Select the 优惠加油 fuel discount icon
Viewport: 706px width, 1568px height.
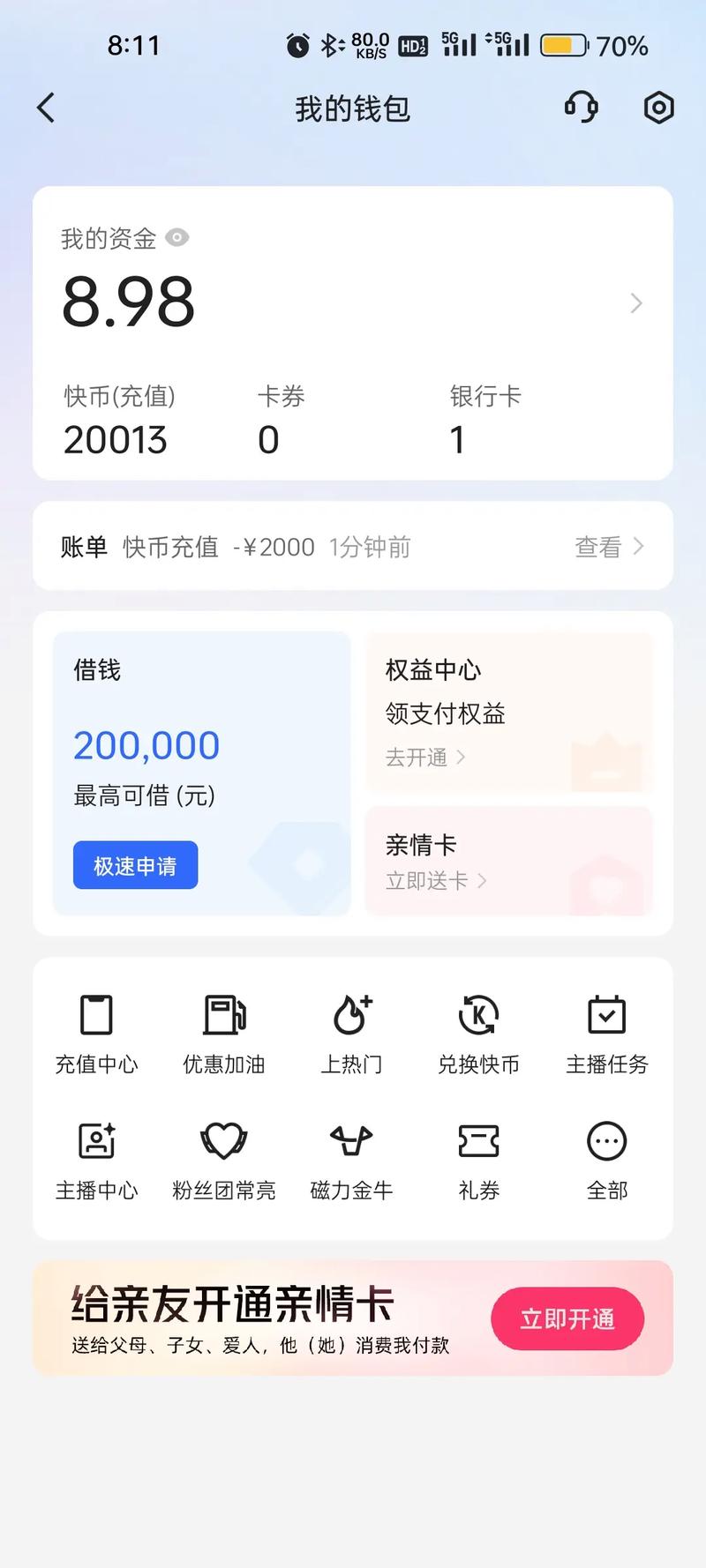(x=223, y=1032)
